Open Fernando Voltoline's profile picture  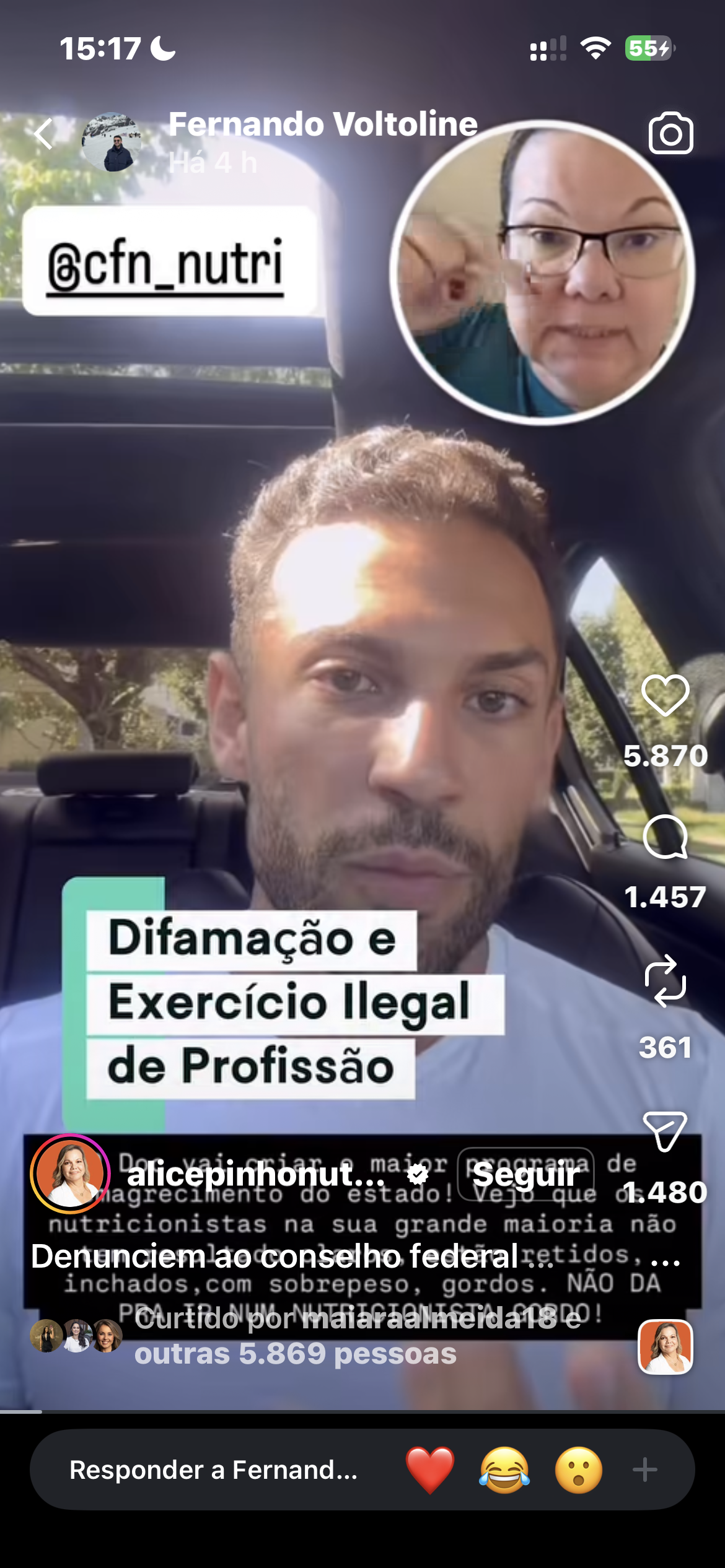(112, 142)
